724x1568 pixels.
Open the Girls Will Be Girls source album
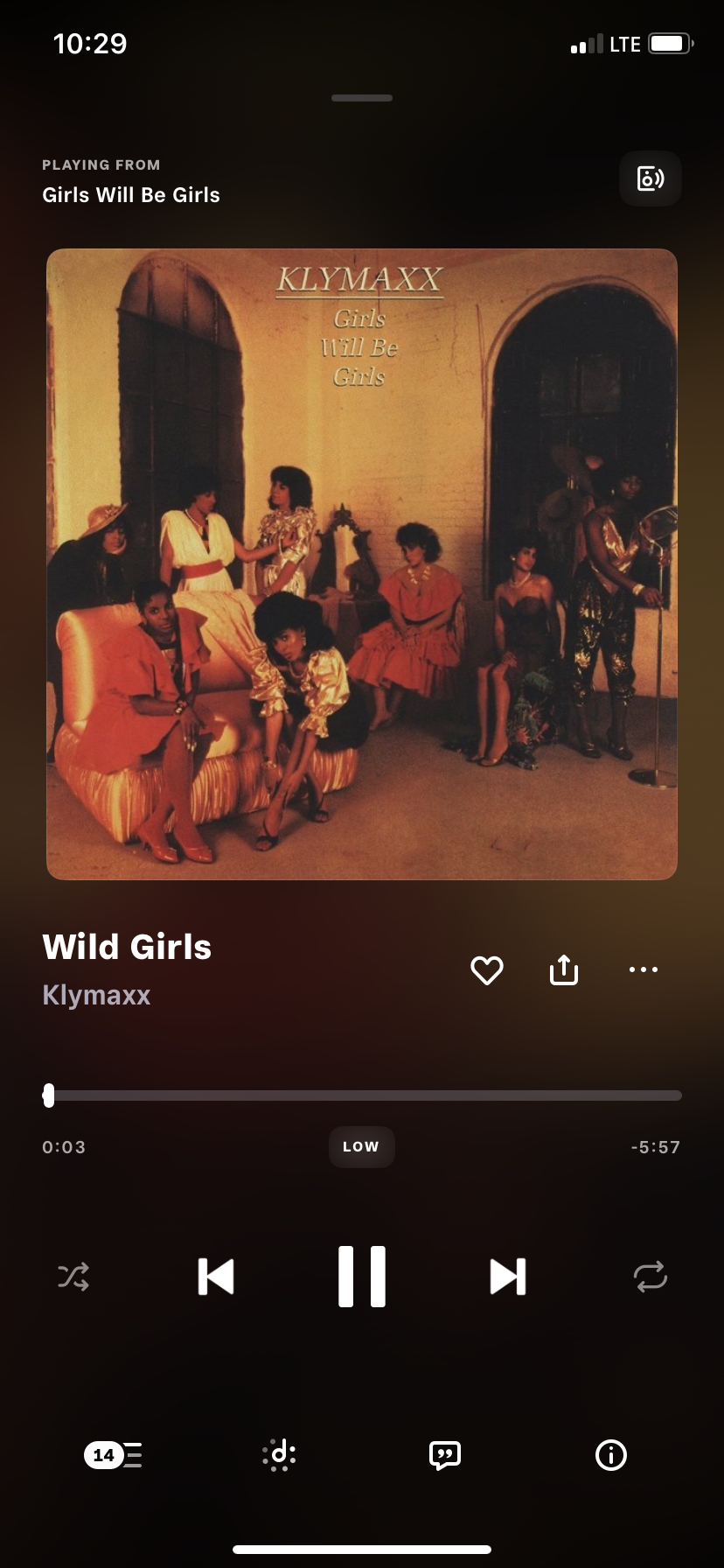(131, 194)
